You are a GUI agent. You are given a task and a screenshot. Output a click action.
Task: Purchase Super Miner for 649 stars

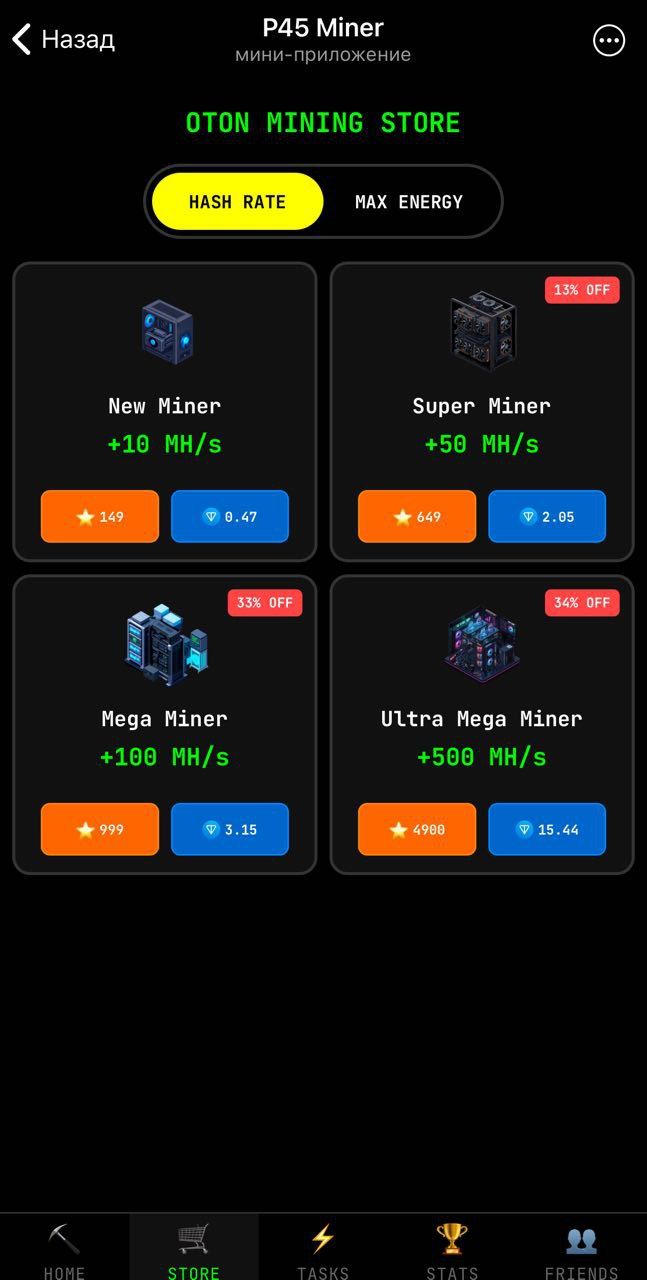[417, 517]
